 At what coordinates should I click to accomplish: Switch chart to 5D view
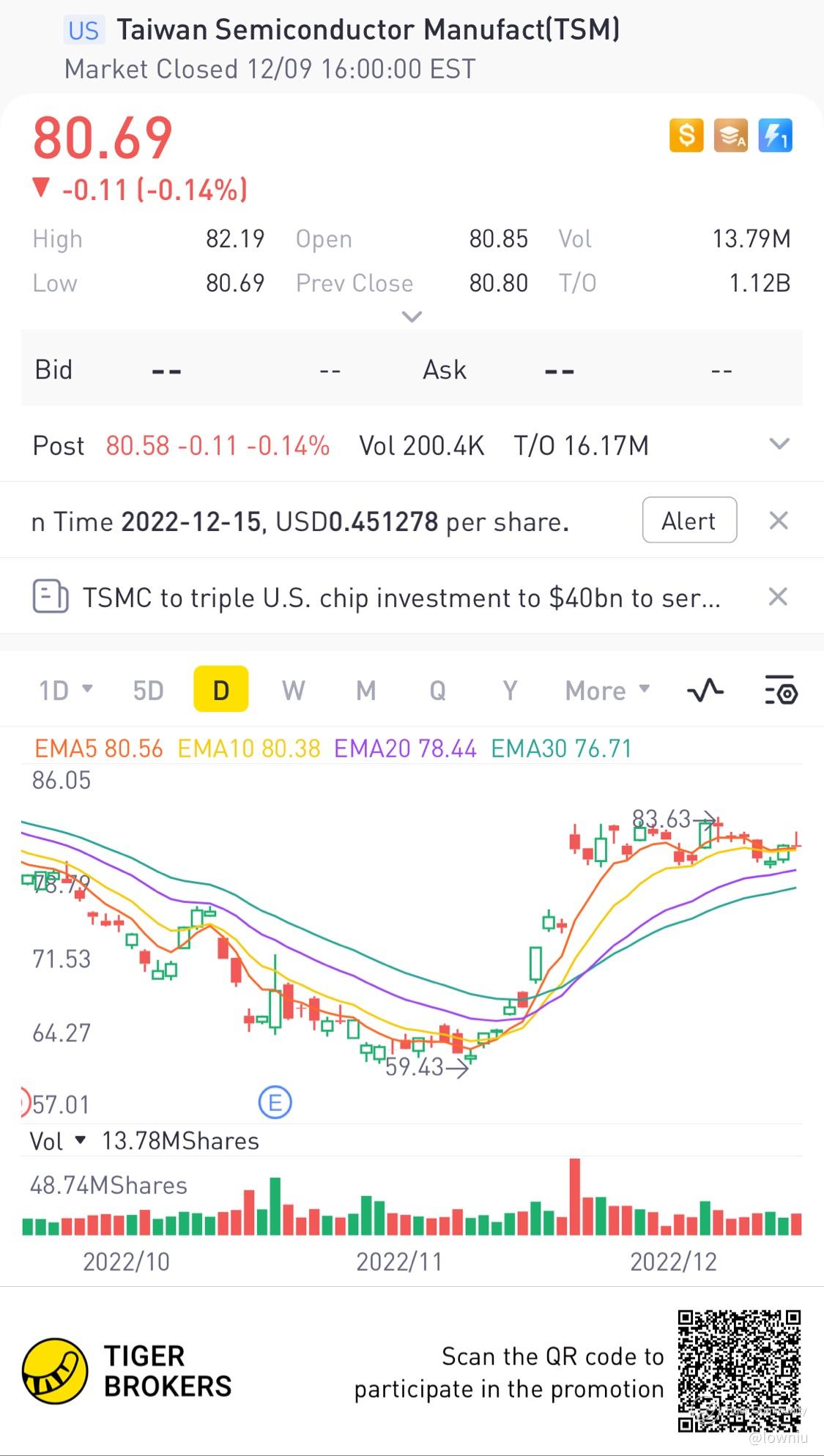pyautogui.click(x=148, y=690)
